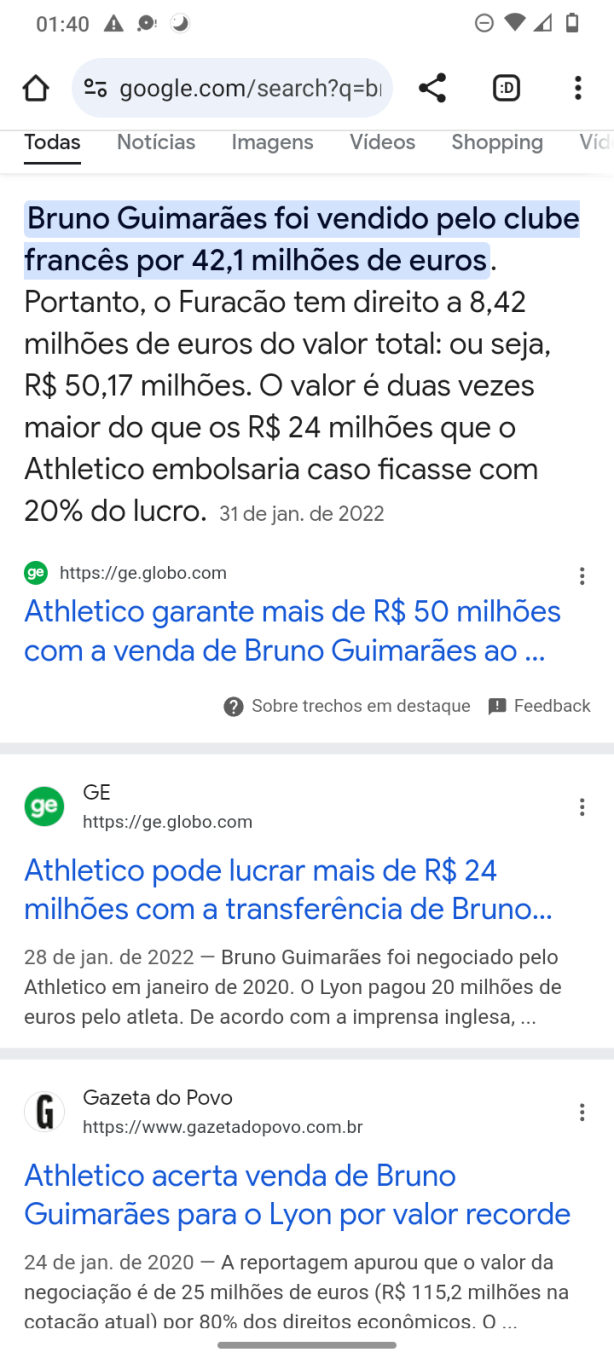Image resolution: width=614 pixels, height=1364 pixels.
Task: Open options for the GE search result
Action: (582, 808)
